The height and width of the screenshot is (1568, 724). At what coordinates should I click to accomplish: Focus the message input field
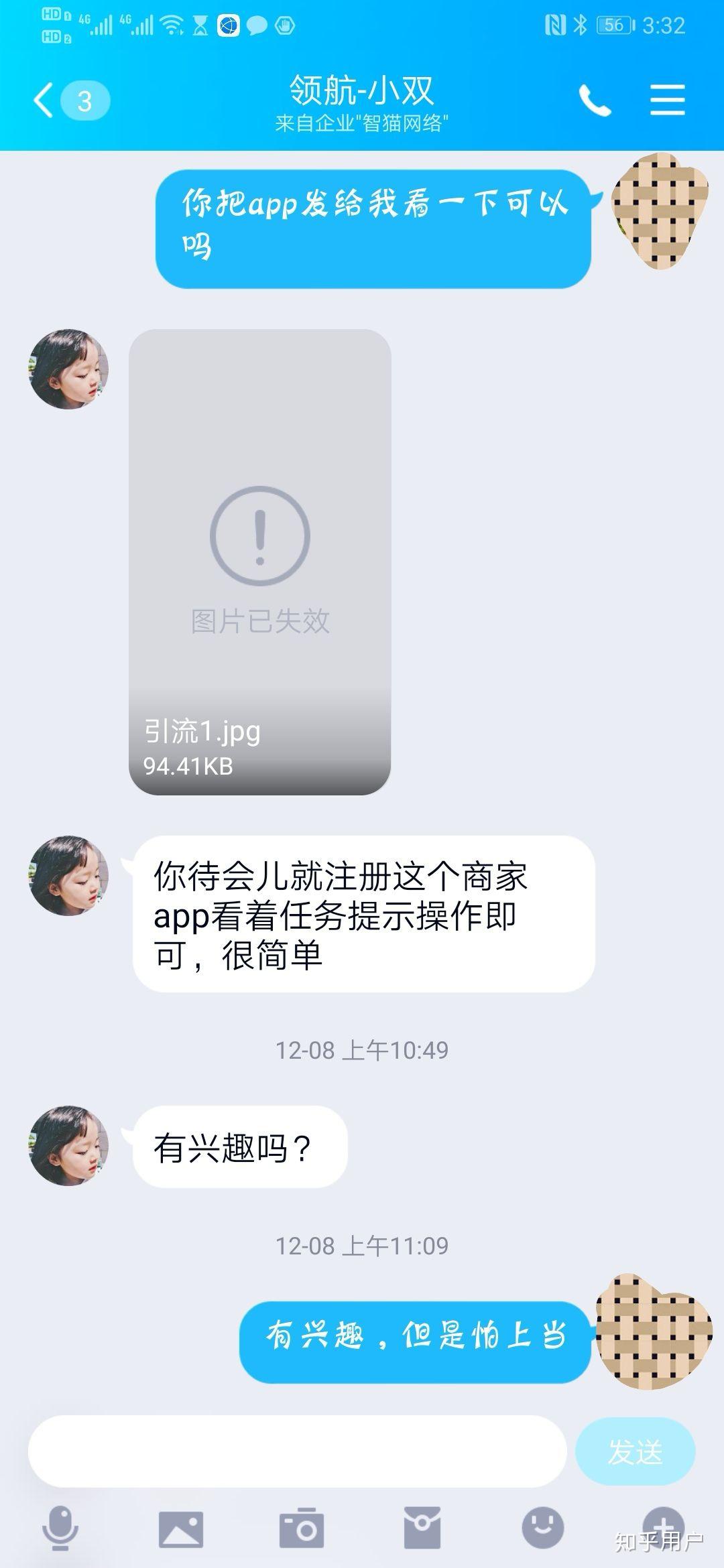click(x=297, y=1451)
